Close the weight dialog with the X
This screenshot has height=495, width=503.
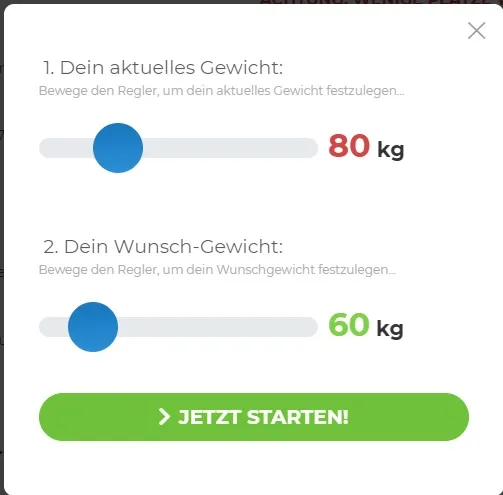click(476, 31)
